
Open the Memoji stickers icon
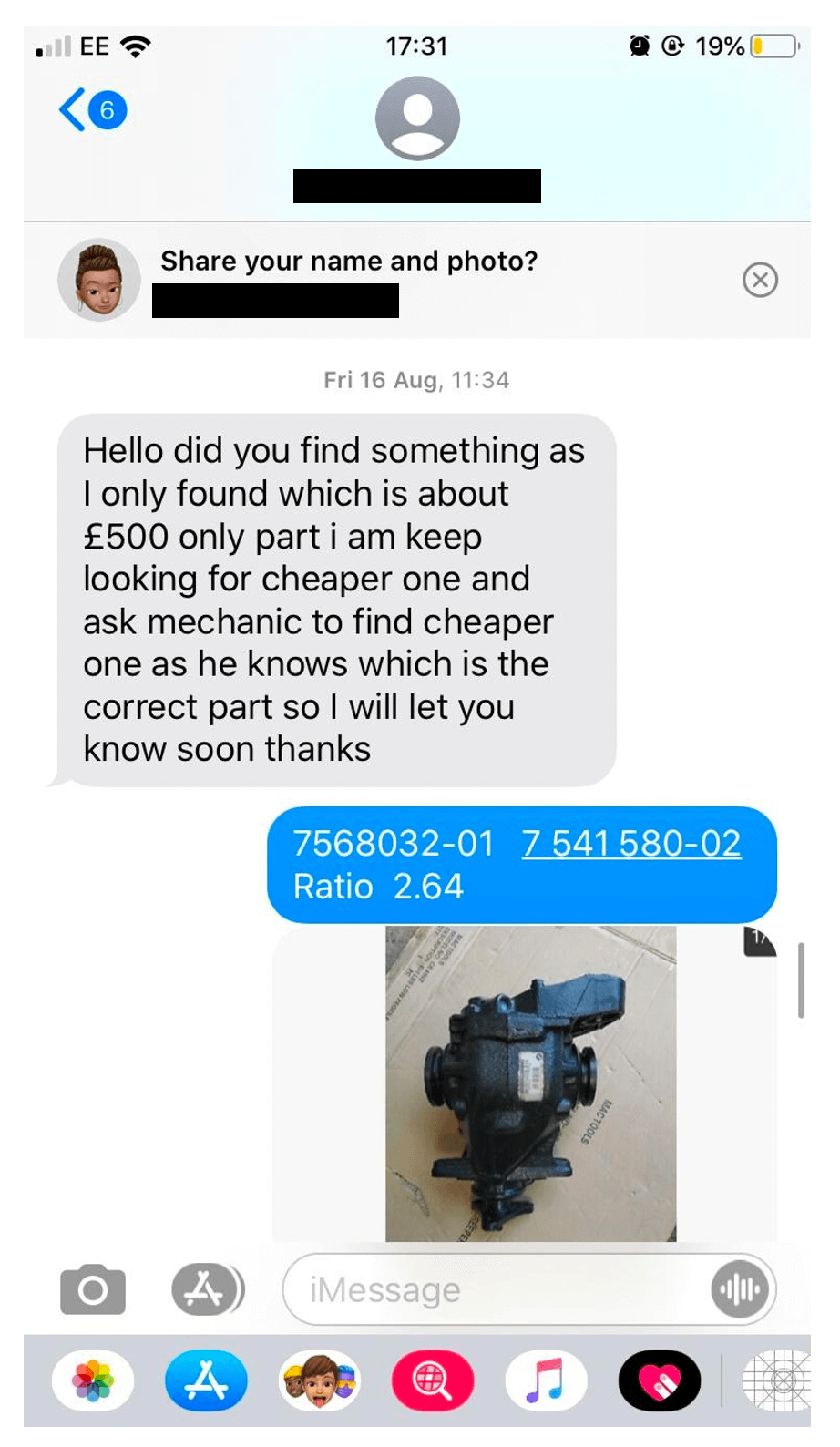click(x=318, y=1380)
